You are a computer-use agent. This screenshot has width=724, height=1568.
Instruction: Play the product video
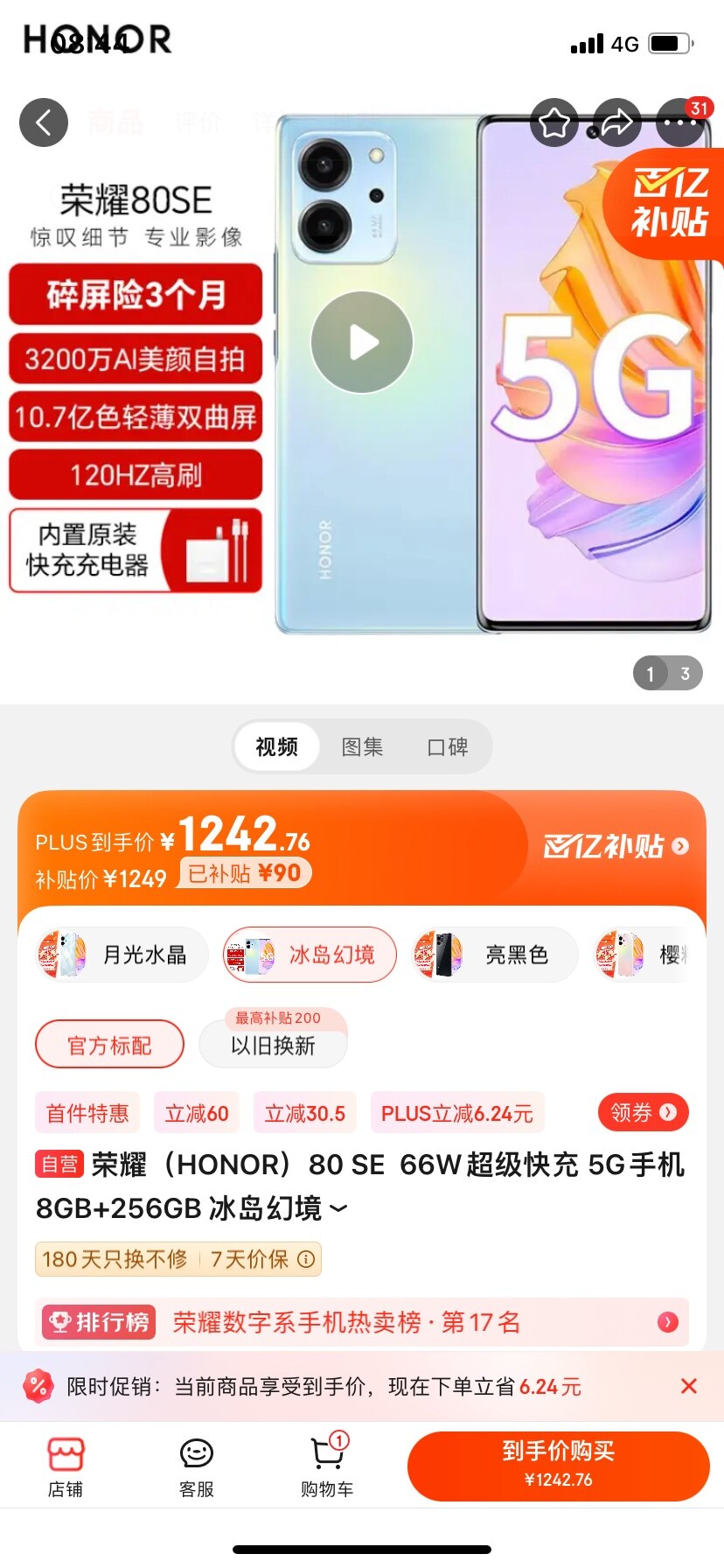pos(362,342)
